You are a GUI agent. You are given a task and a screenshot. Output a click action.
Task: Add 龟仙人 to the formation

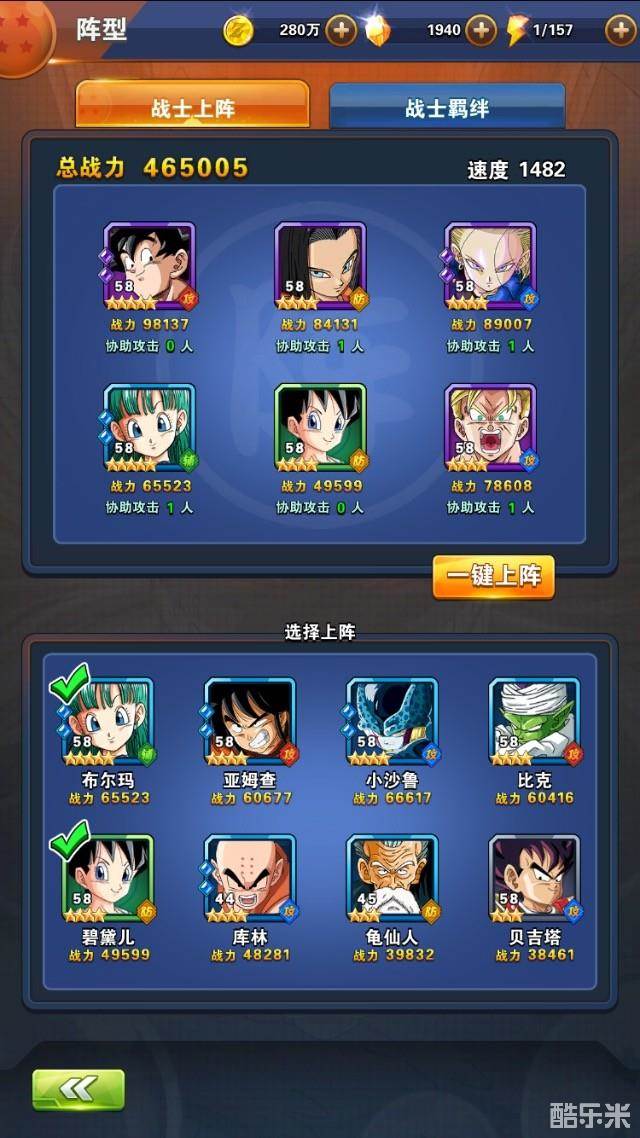391,879
